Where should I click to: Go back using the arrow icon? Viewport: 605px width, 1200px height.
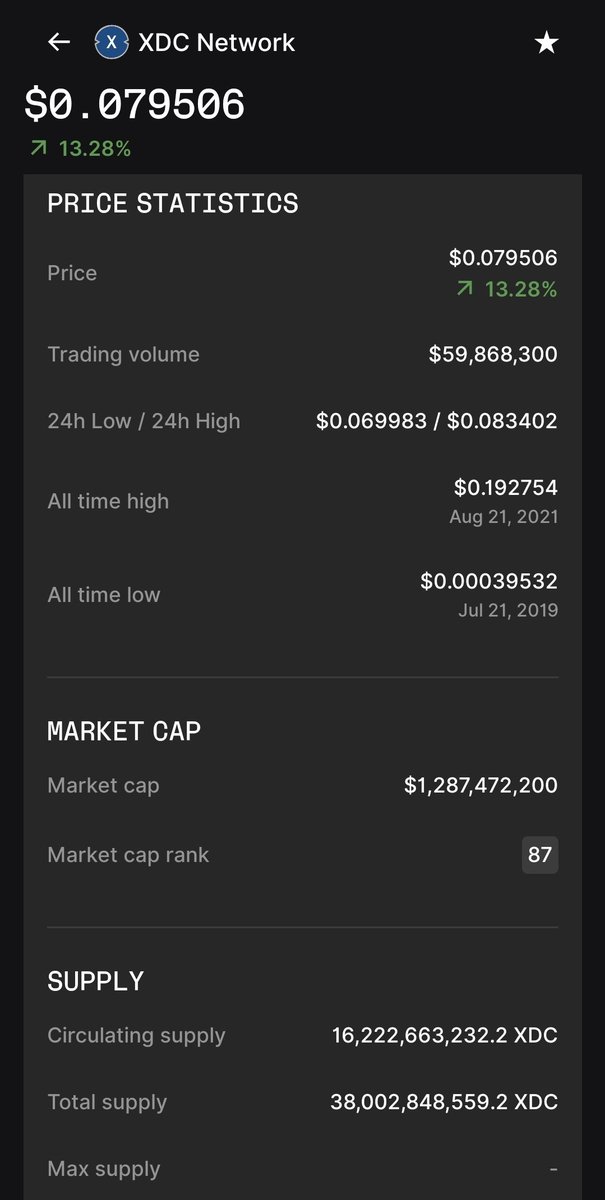pyautogui.click(x=59, y=42)
